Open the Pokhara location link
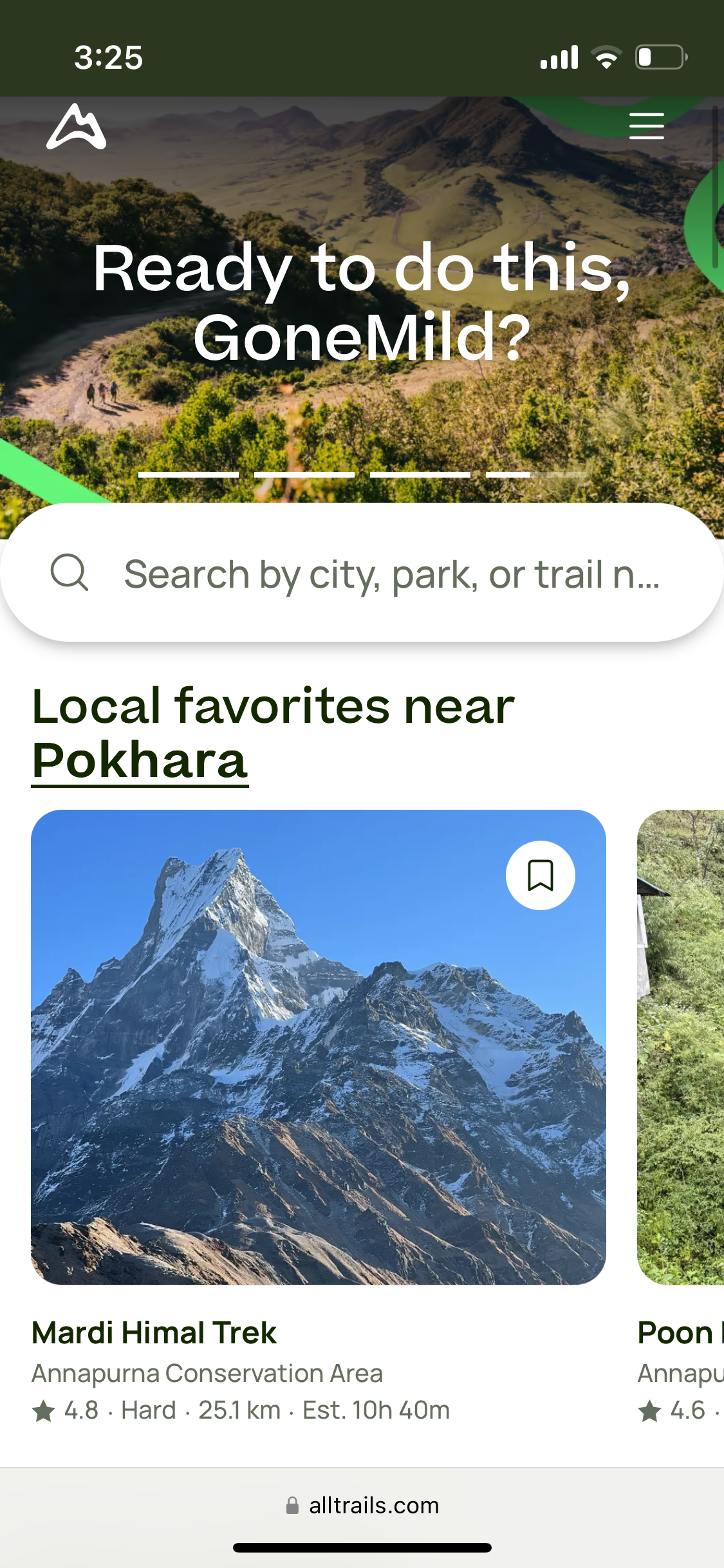The image size is (724, 1568). pyautogui.click(x=140, y=760)
